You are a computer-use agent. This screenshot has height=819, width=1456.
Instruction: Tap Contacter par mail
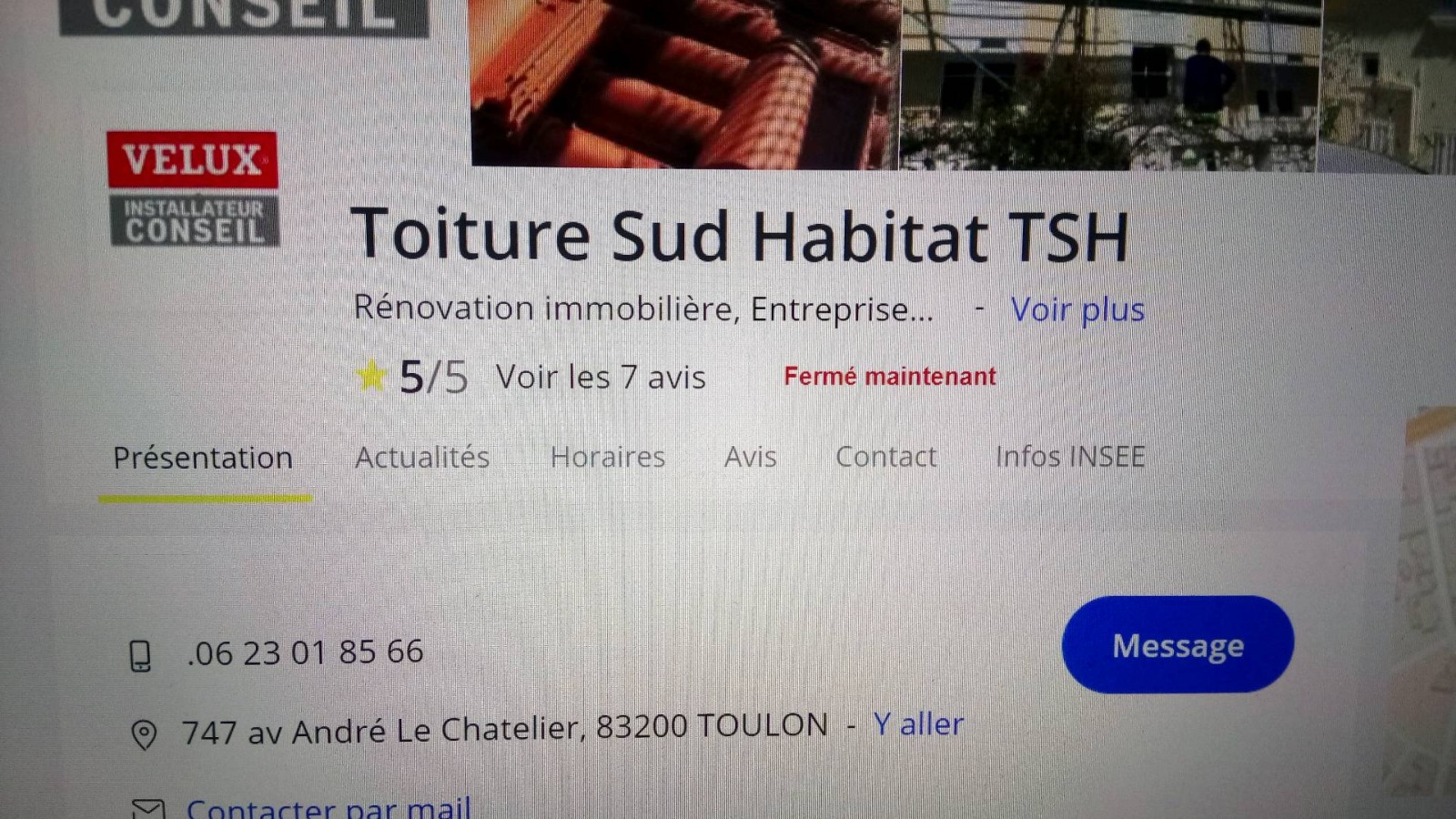click(329, 807)
